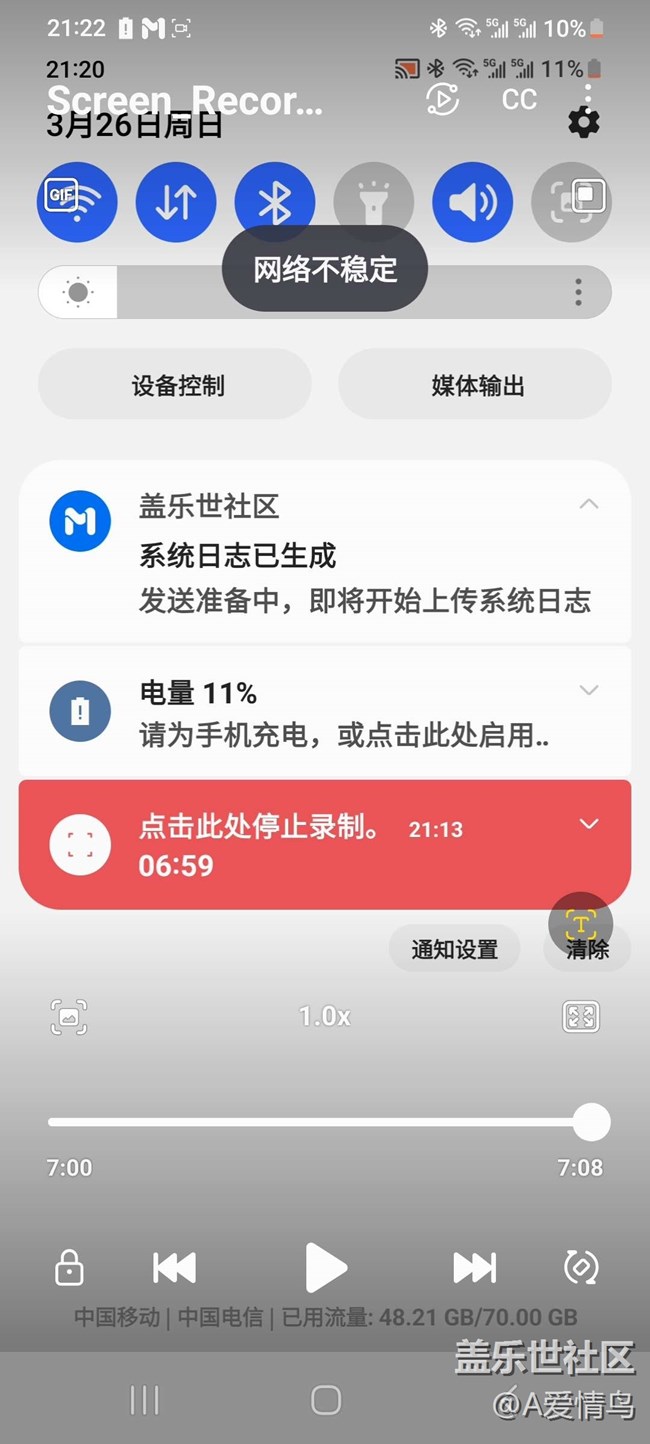Screen dimensions: 650x1444
Task: Open the CC subtitle options
Action: click(x=519, y=99)
